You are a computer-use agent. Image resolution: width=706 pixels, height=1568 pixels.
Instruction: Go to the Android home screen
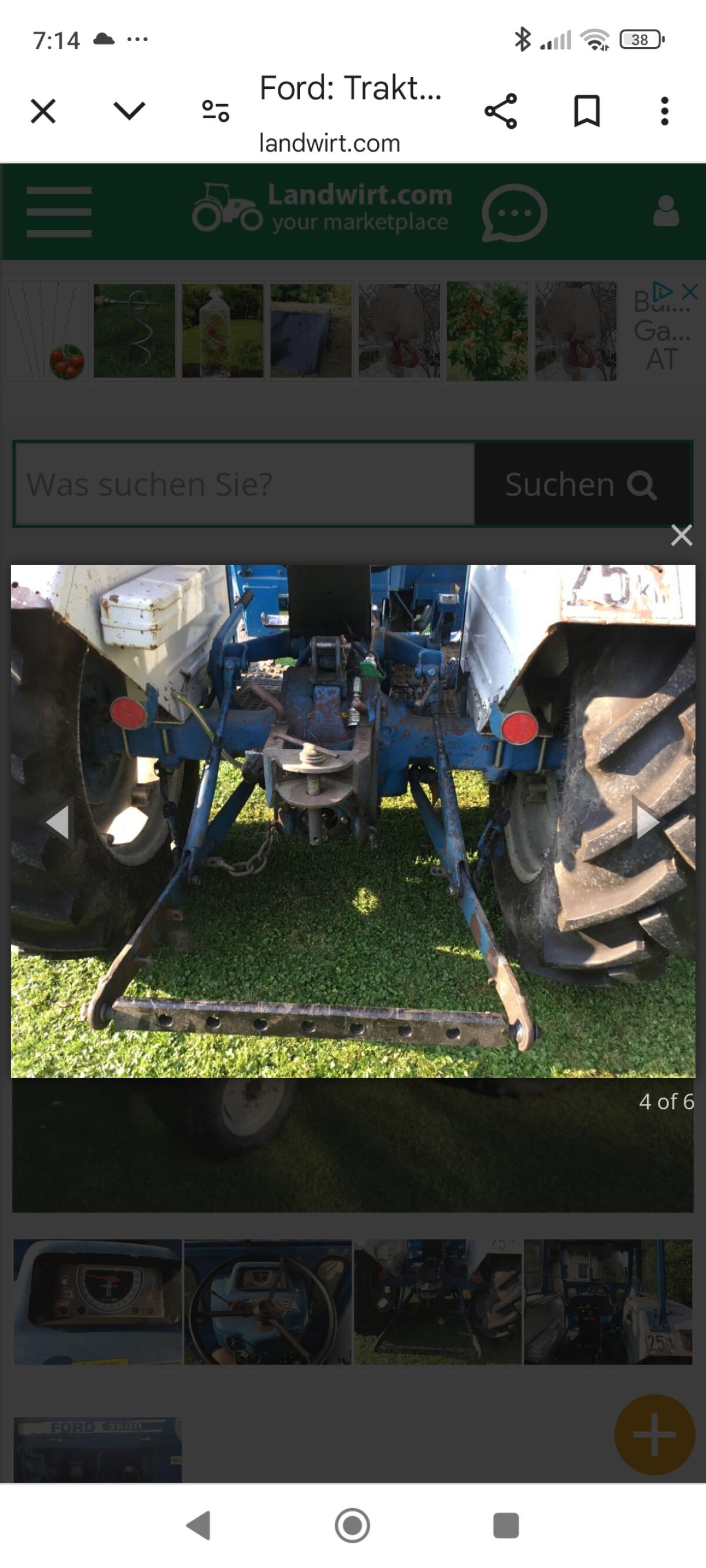[x=352, y=1526]
